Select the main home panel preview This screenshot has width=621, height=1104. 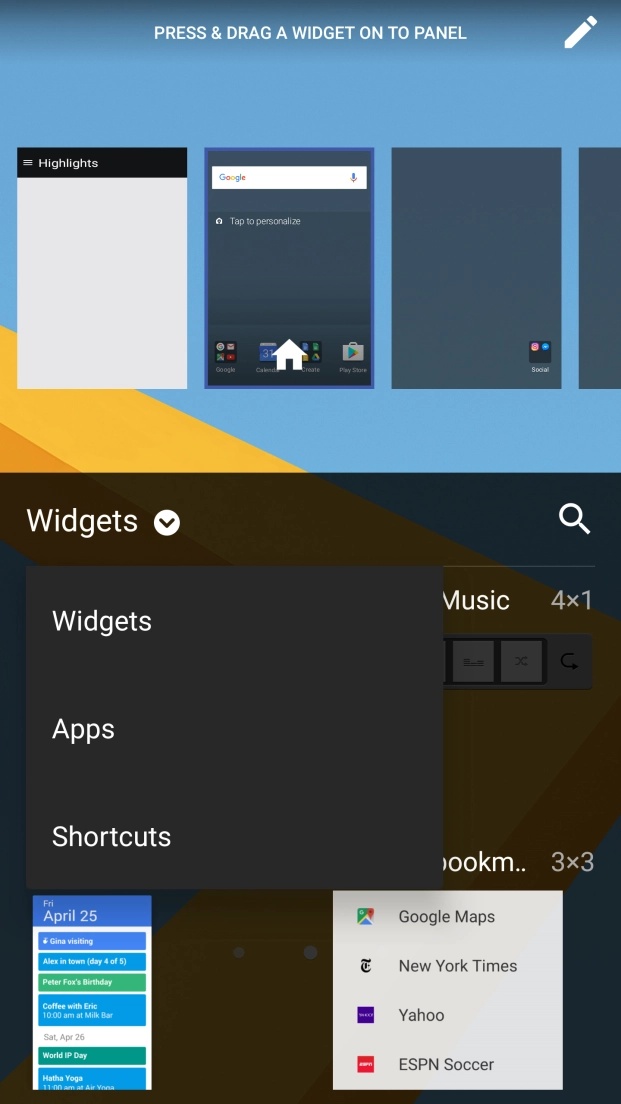pyautogui.click(x=289, y=268)
